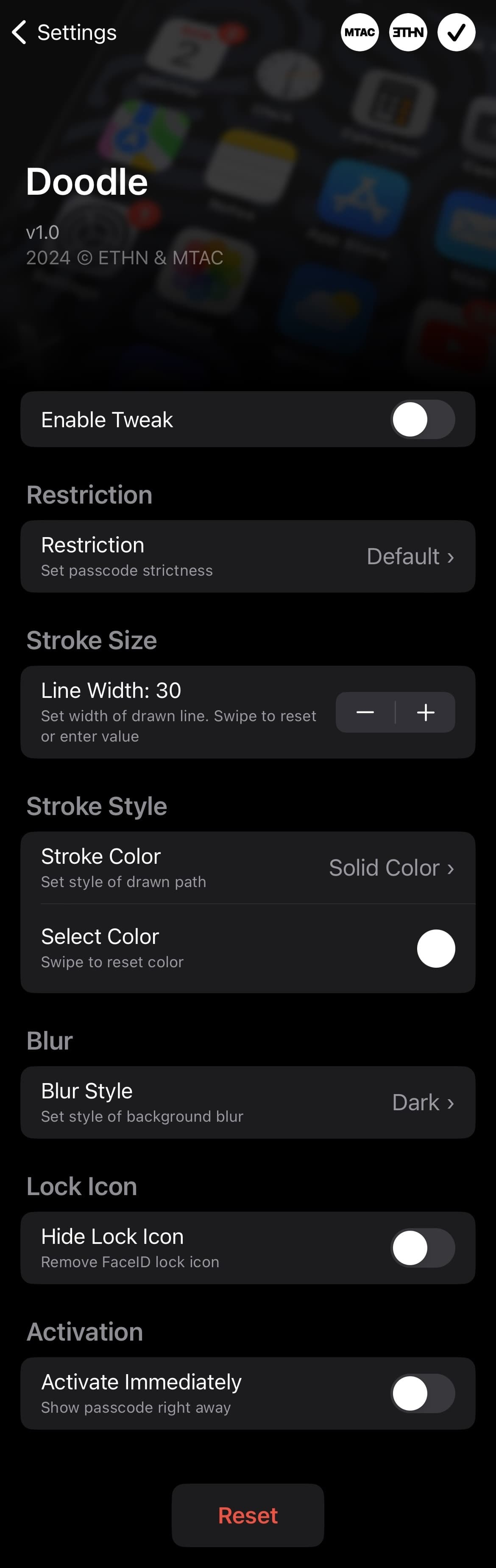The height and width of the screenshot is (1568, 496).
Task: Open the ETHN developer badge
Action: click(408, 32)
